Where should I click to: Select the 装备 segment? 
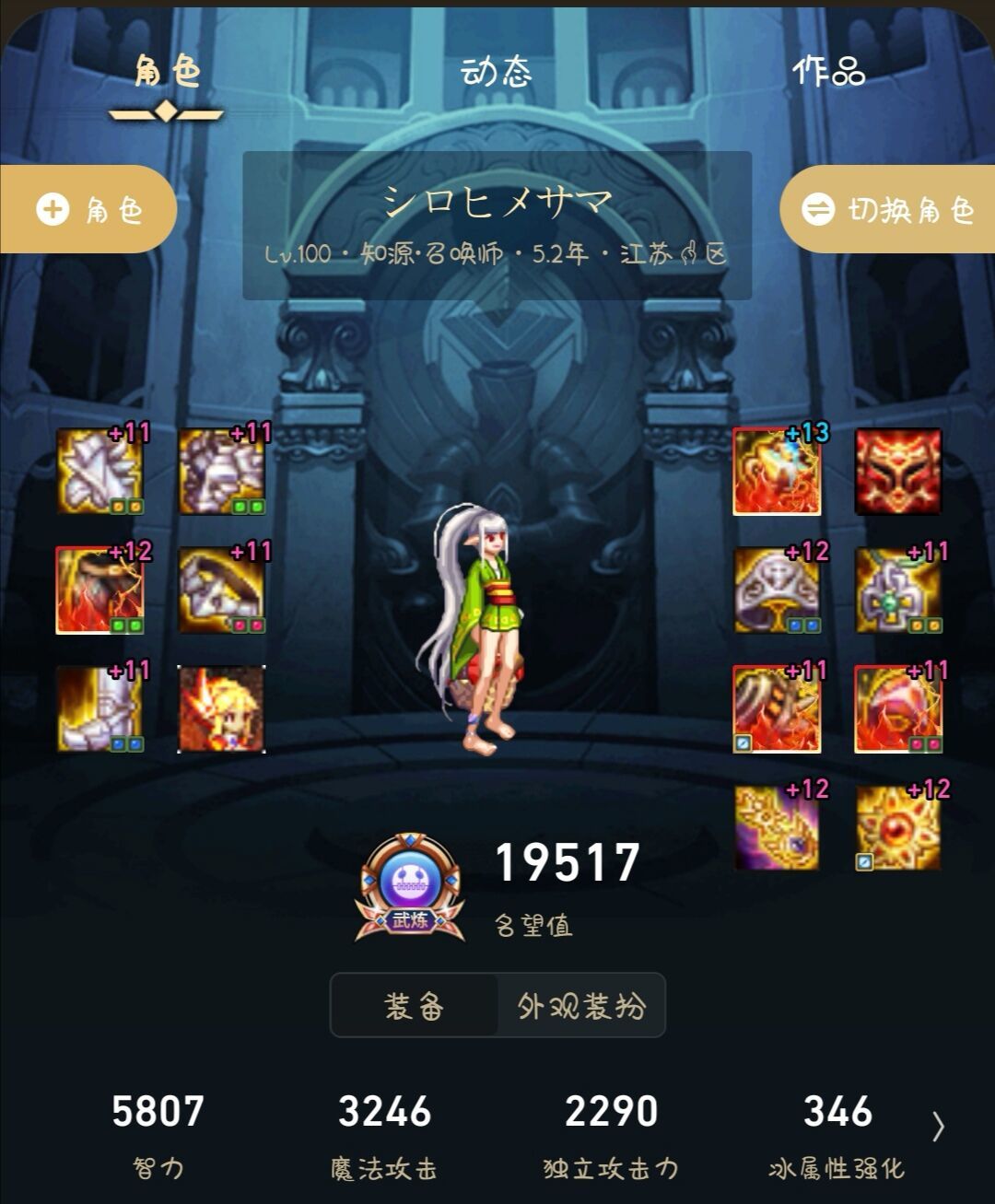tap(415, 1006)
